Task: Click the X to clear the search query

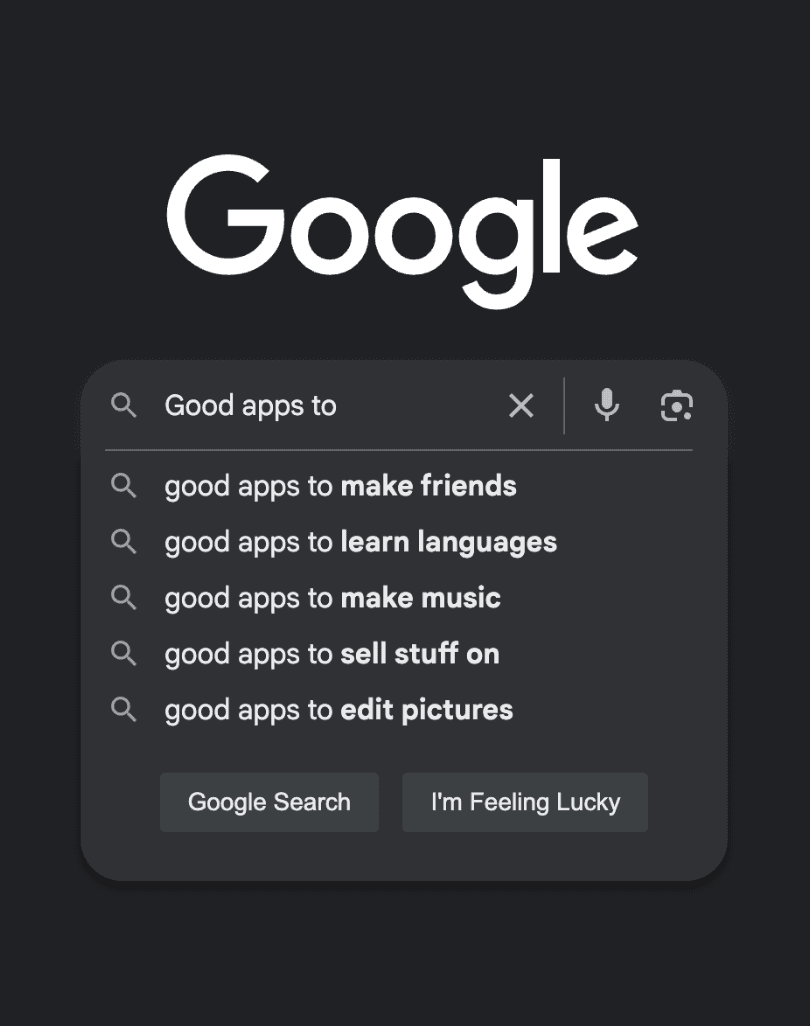Action: [521, 406]
